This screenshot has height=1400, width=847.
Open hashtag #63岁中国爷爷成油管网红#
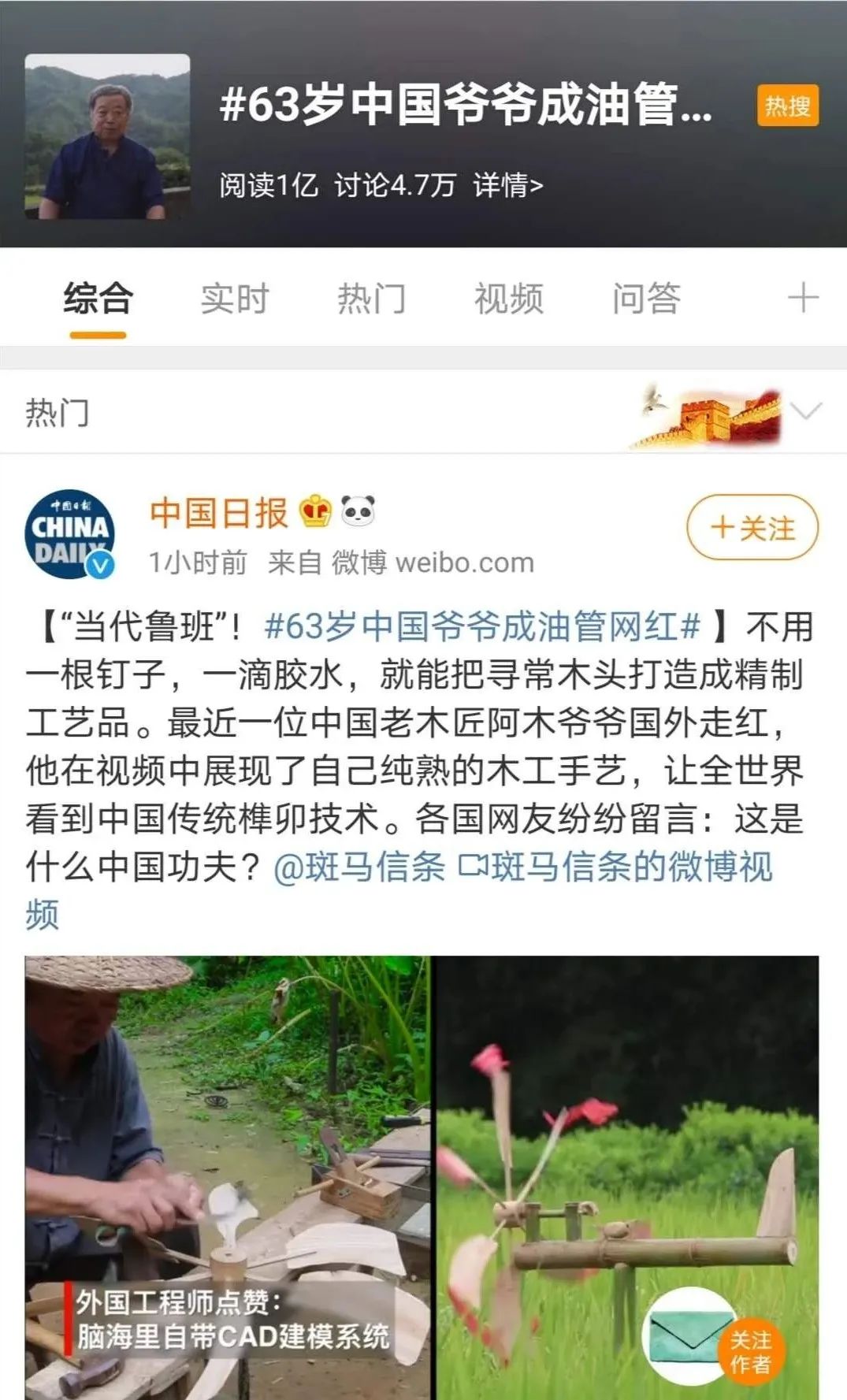coord(482,627)
